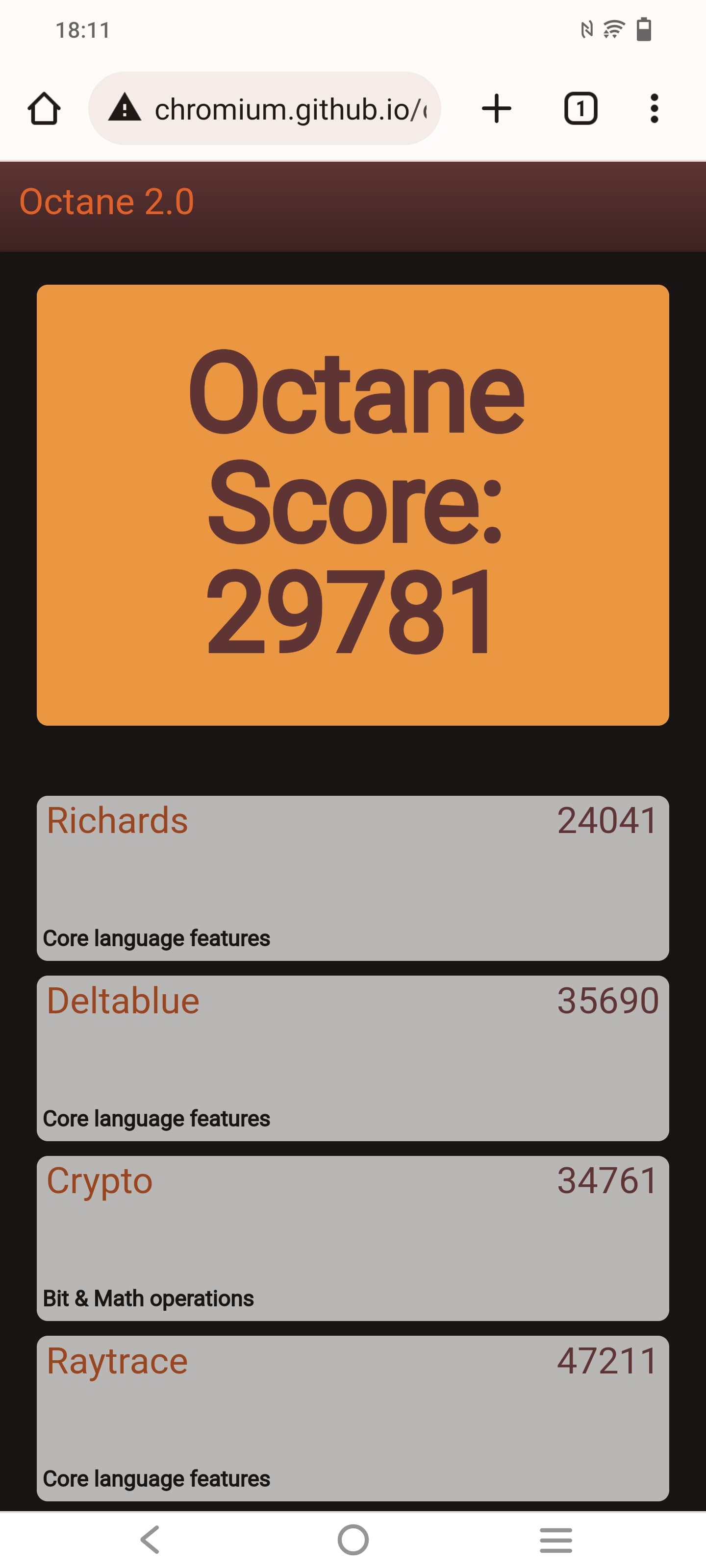The height and width of the screenshot is (1568, 706).
Task: Open the Crypto benchmark card
Action: (x=353, y=1238)
